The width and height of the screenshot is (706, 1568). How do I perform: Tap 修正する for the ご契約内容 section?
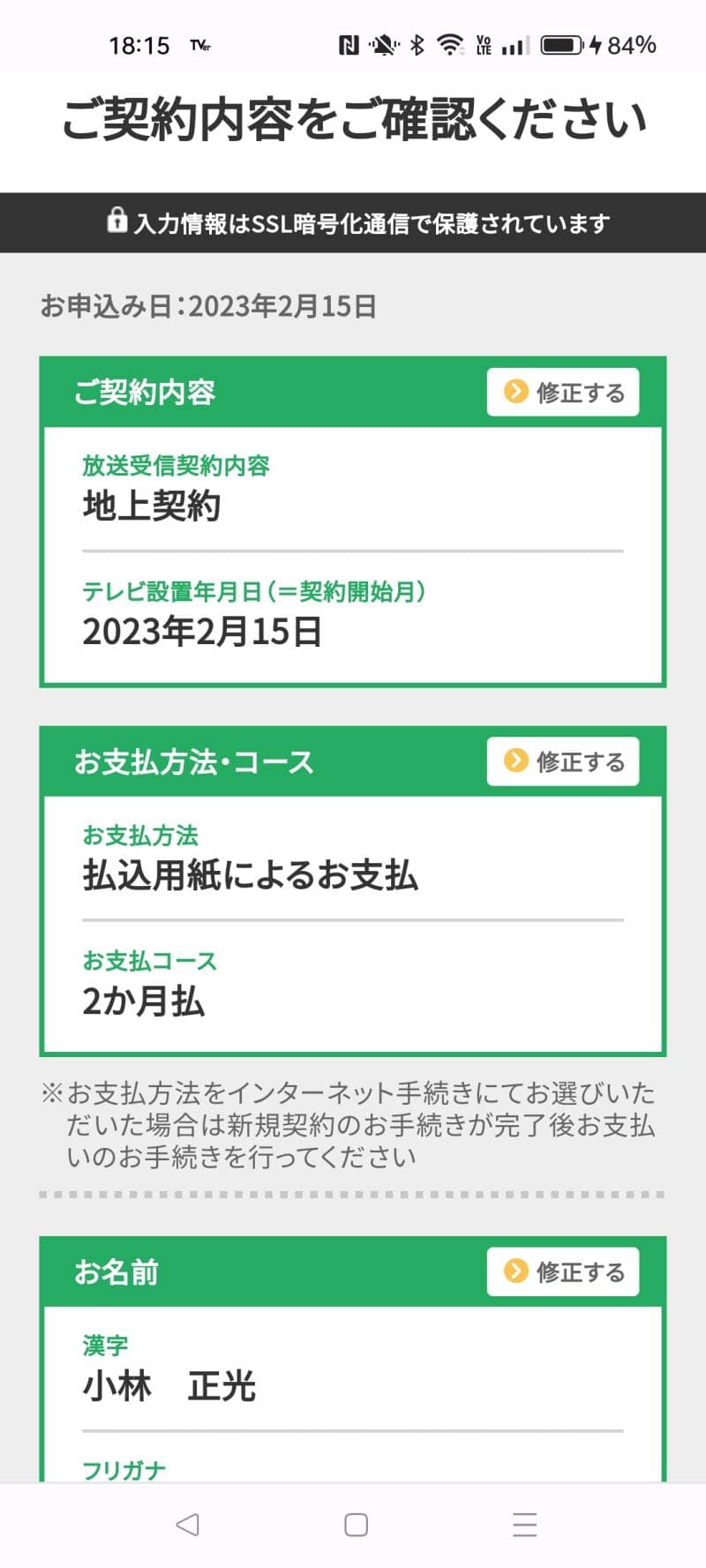[562, 392]
